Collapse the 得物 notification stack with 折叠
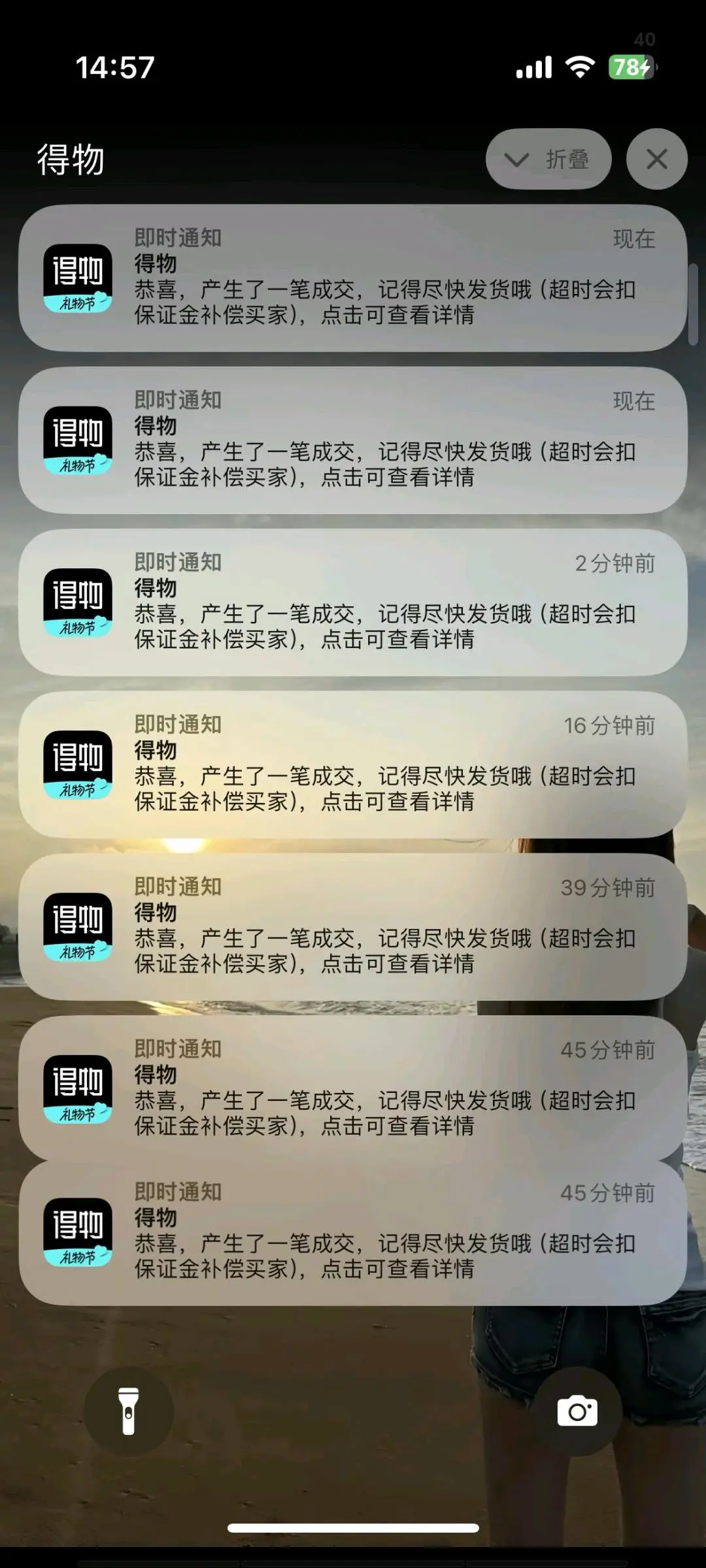This screenshot has width=706, height=1568. (x=548, y=159)
